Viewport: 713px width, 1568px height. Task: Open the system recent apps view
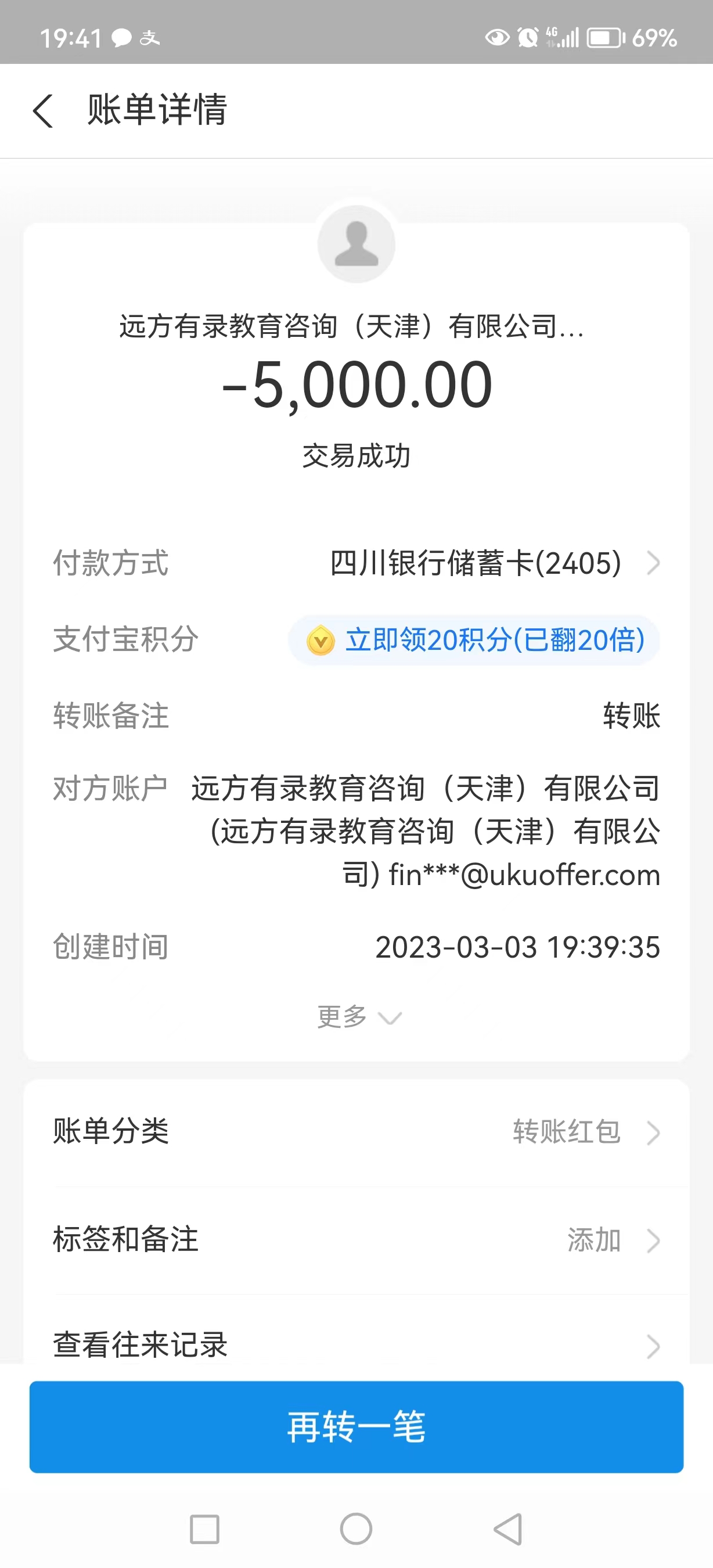tap(204, 1529)
